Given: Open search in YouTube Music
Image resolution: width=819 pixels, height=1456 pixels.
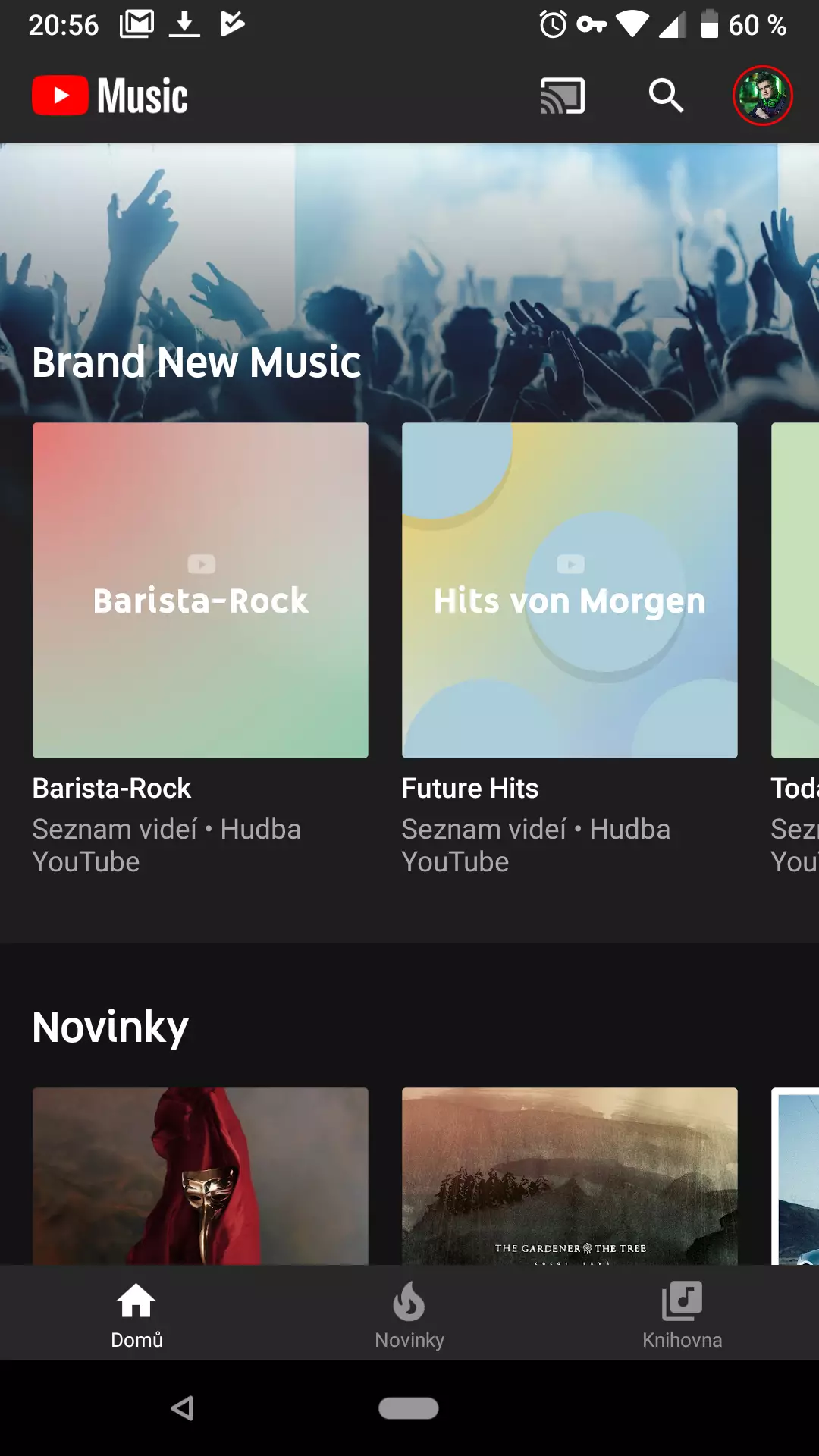Looking at the screenshot, I should pyautogui.click(x=666, y=96).
